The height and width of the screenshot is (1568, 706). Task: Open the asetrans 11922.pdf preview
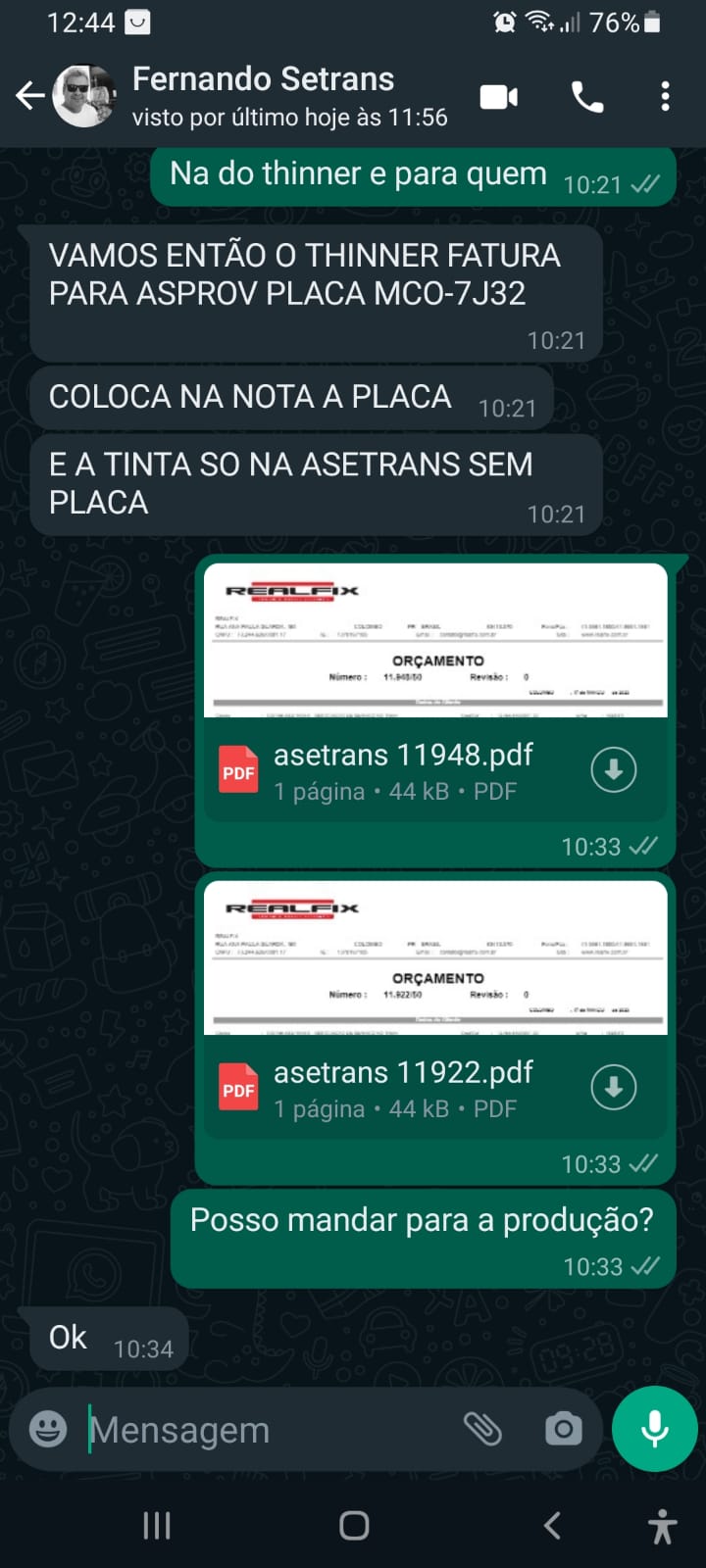pyautogui.click(x=435, y=958)
